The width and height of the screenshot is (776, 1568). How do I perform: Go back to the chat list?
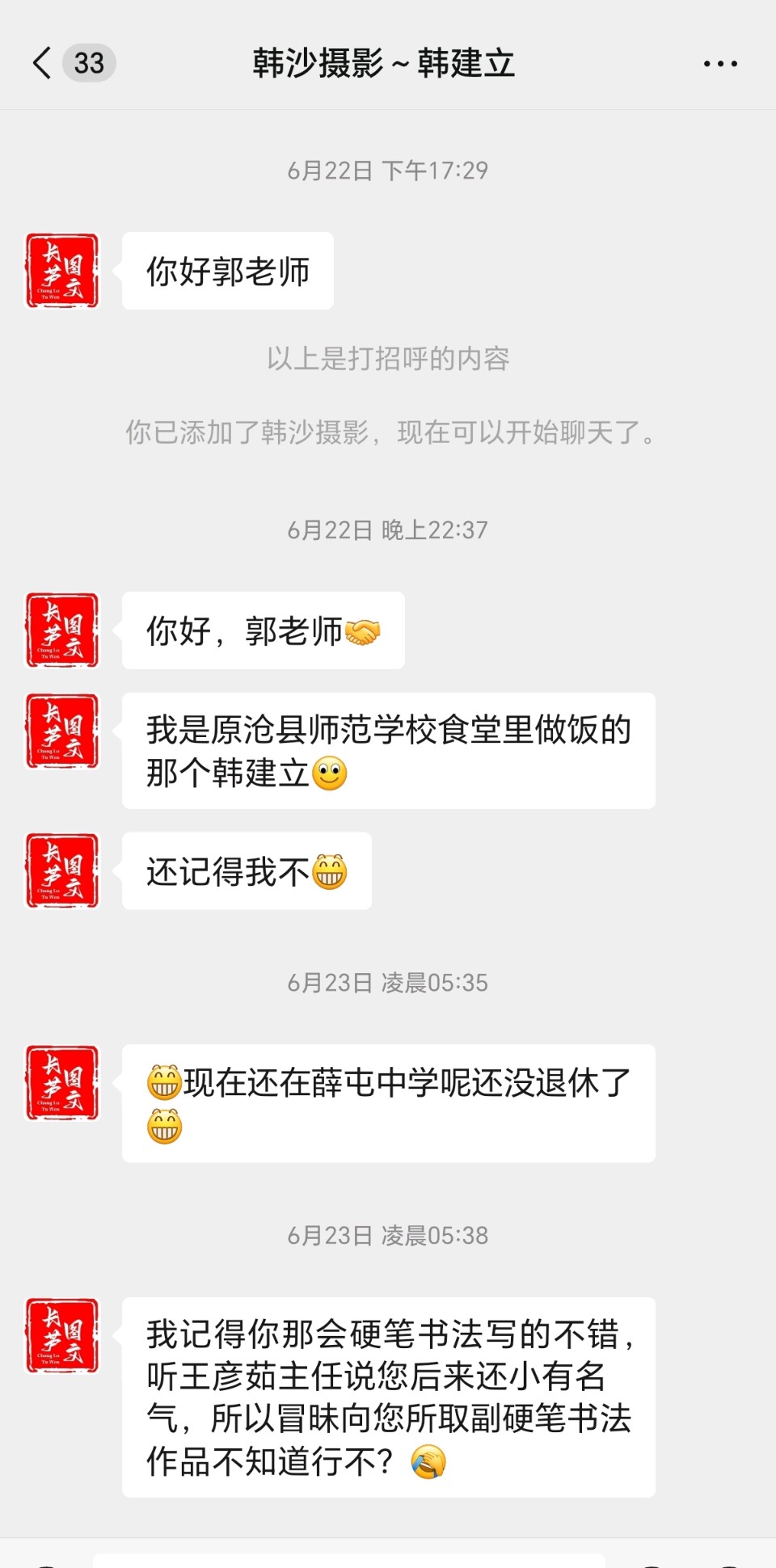coord(42,63)
